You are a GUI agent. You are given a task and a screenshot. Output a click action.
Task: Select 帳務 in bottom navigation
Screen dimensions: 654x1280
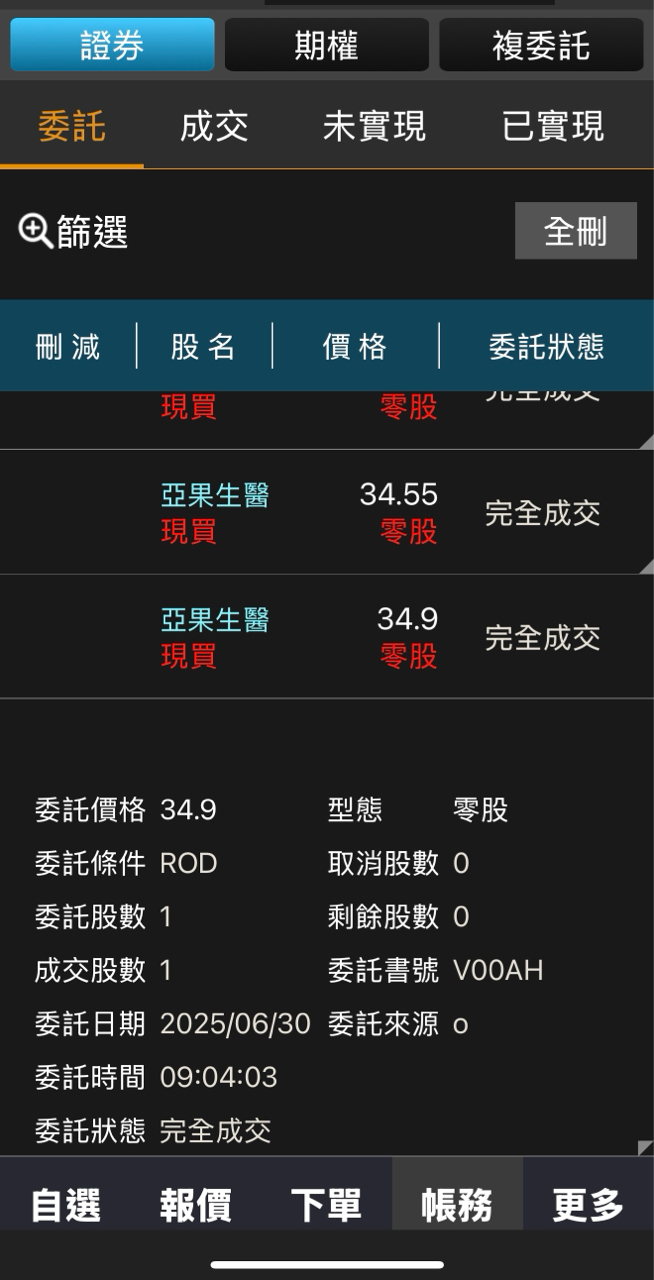pyautogui.click(x=457, y=1204)
